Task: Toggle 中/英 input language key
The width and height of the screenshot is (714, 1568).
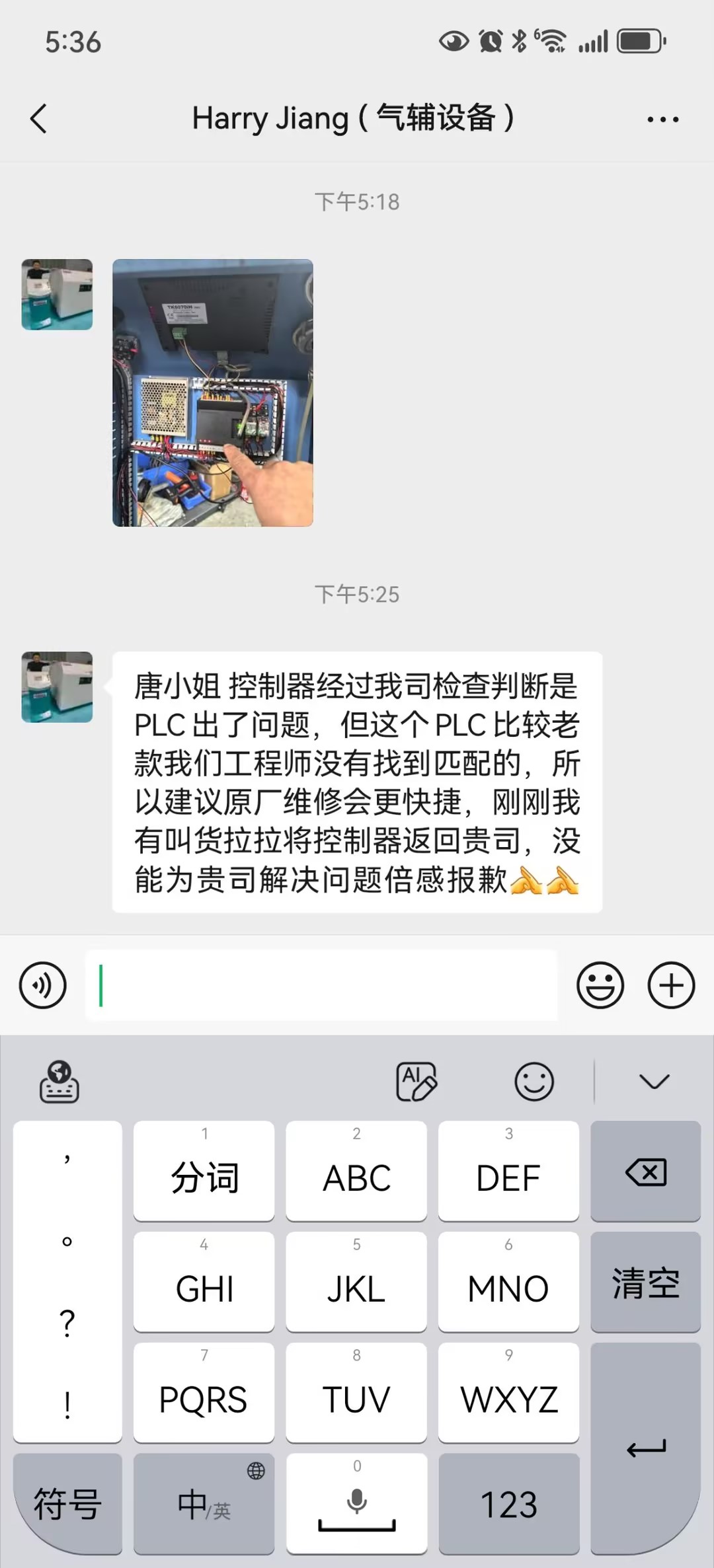Action: click(x=204, y=1503)
